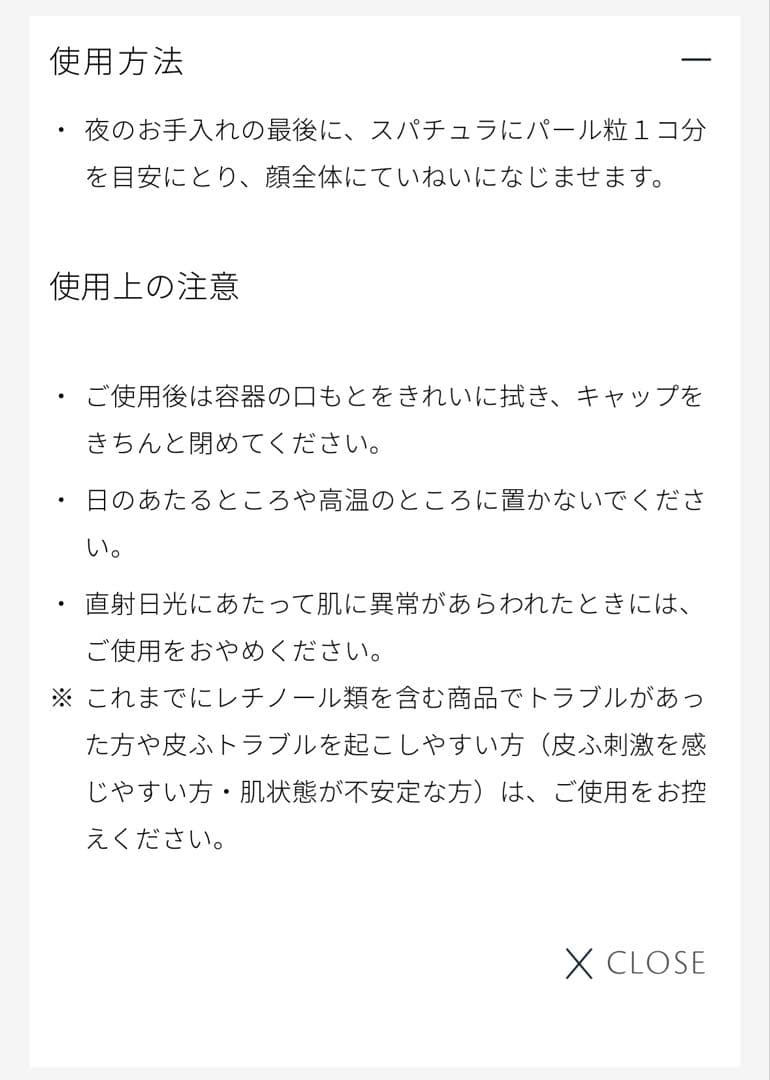Screen dimensions: 770x1080
Task: Collapse the 使用方法 section
Action: [x=695, y=60]
